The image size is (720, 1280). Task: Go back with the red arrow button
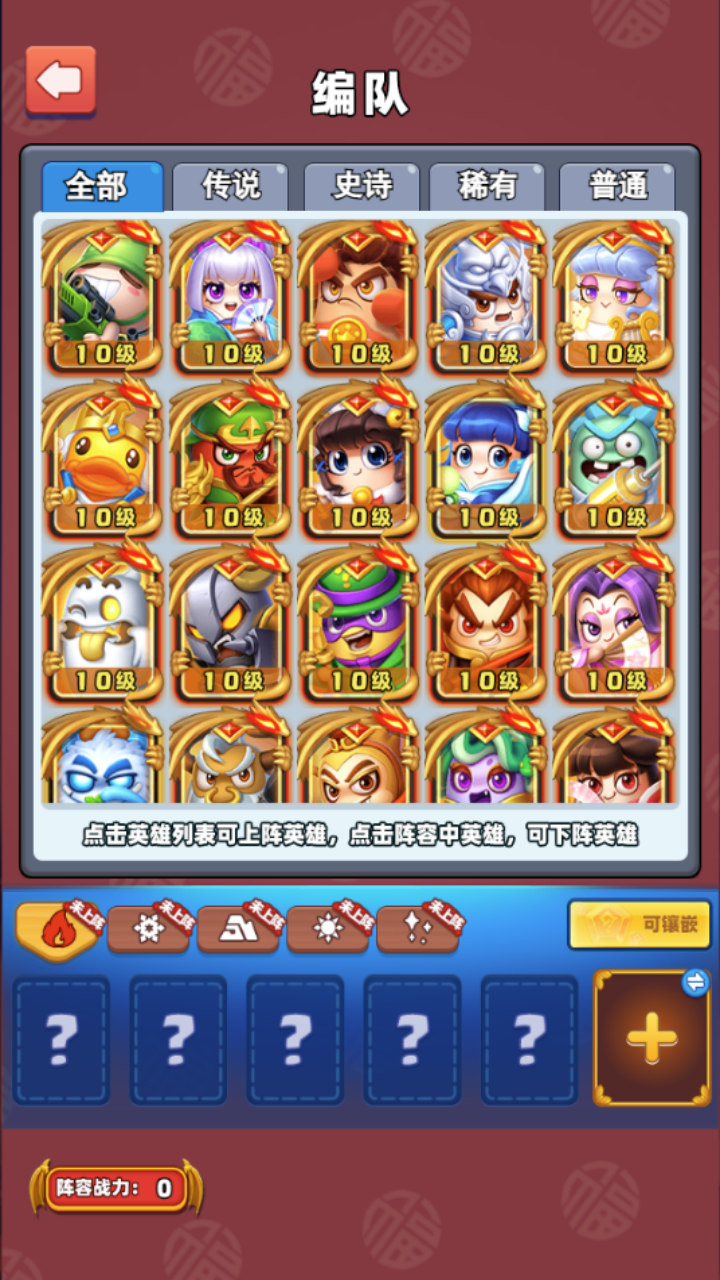(60, 81)
